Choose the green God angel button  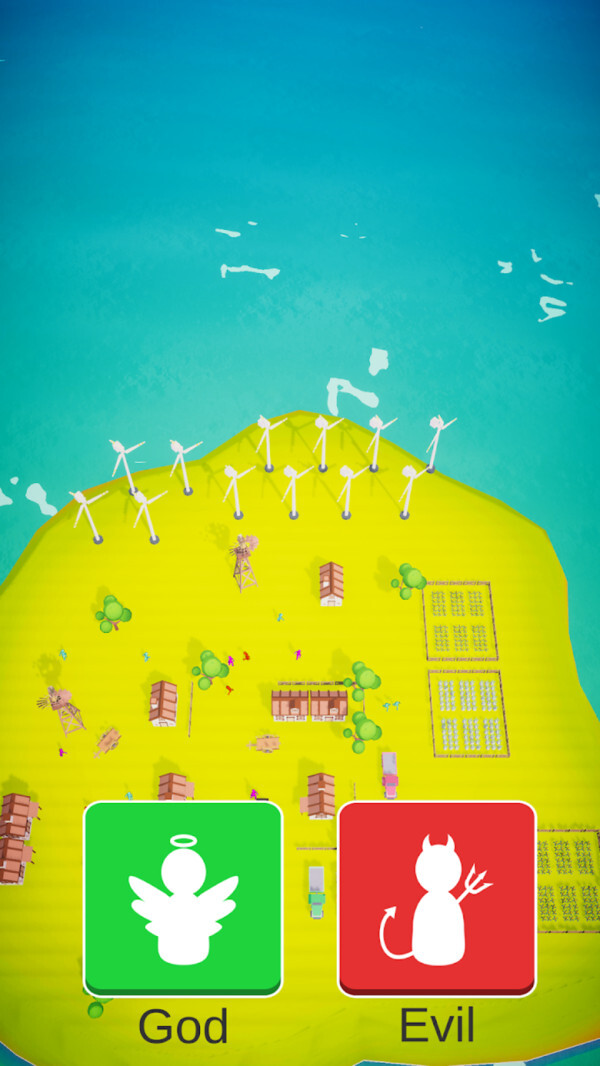(183, 897)
